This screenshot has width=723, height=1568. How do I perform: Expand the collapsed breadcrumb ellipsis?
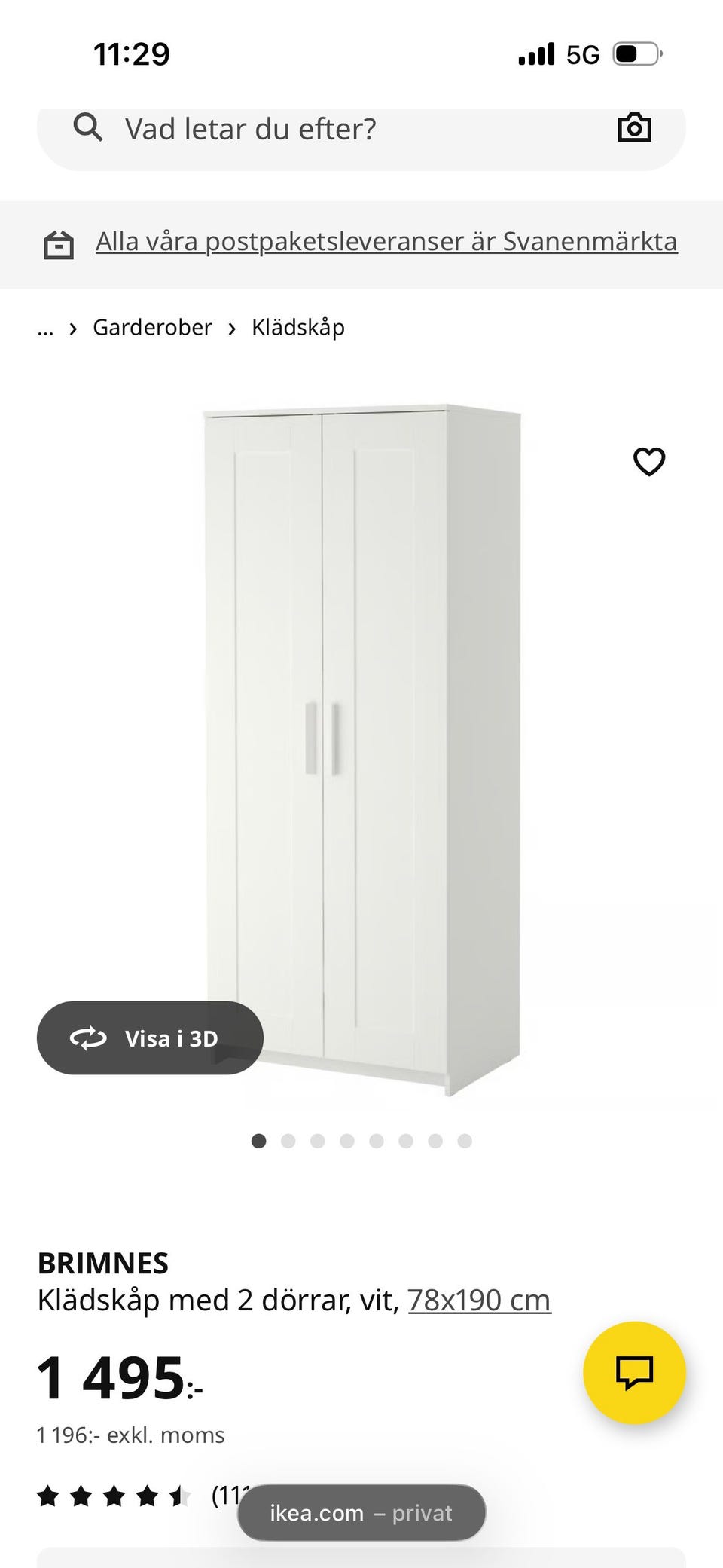click(x=45, y=329)
